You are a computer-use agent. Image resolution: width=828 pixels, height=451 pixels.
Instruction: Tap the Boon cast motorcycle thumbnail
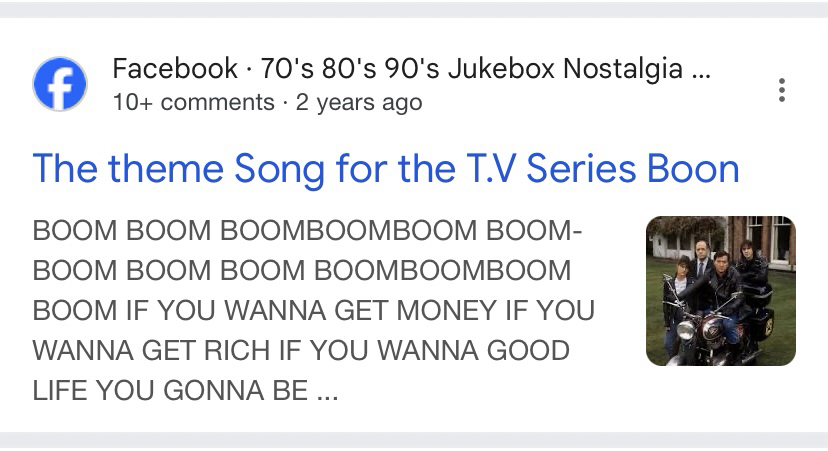(720, 291)
